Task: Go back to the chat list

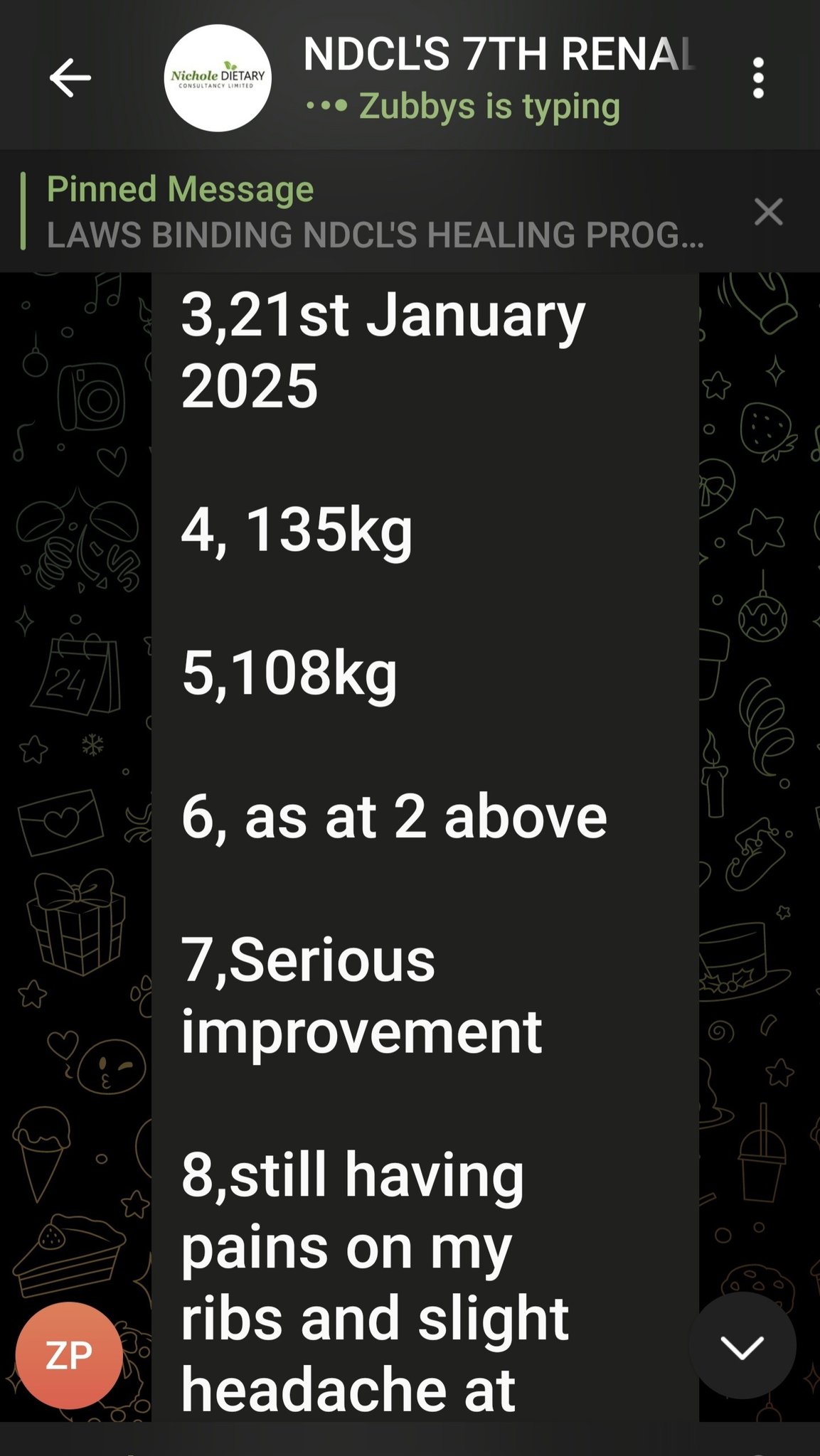Action: (70, 77)
